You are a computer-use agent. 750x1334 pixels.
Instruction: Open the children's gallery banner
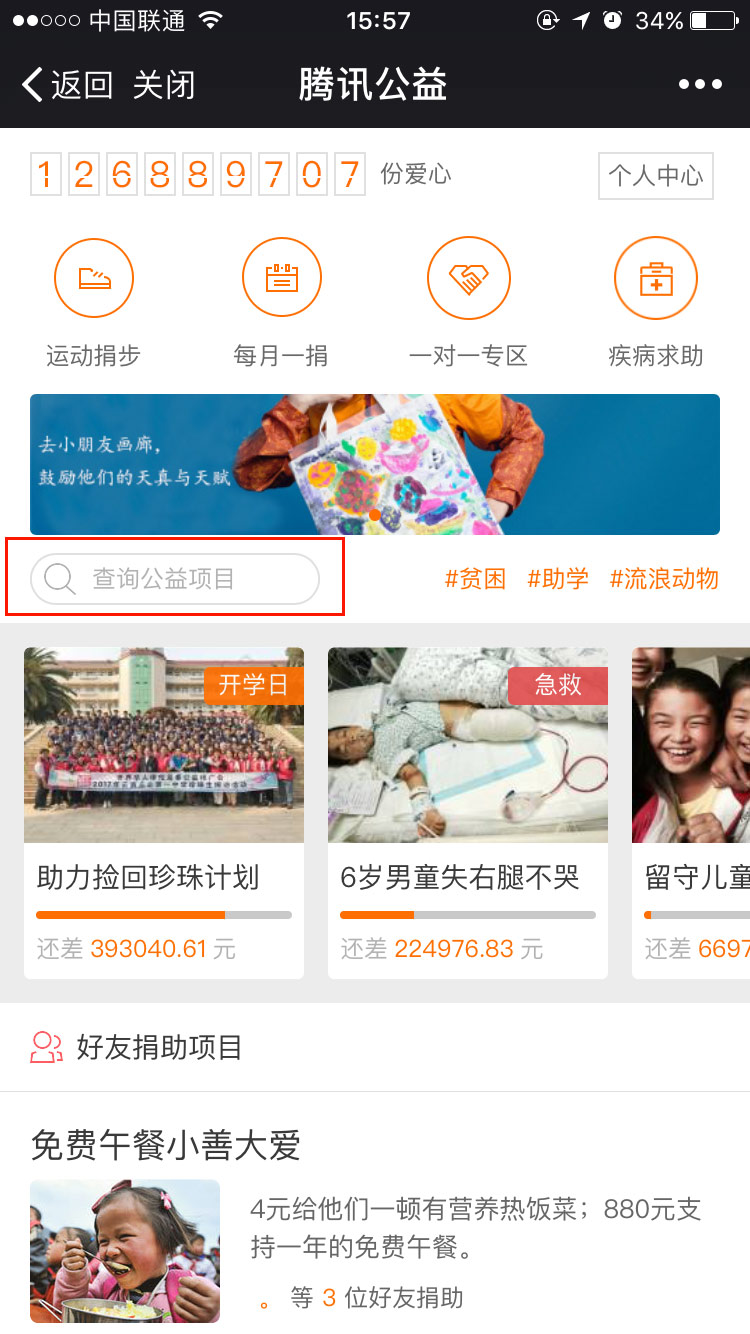click(x=374, y=464)
